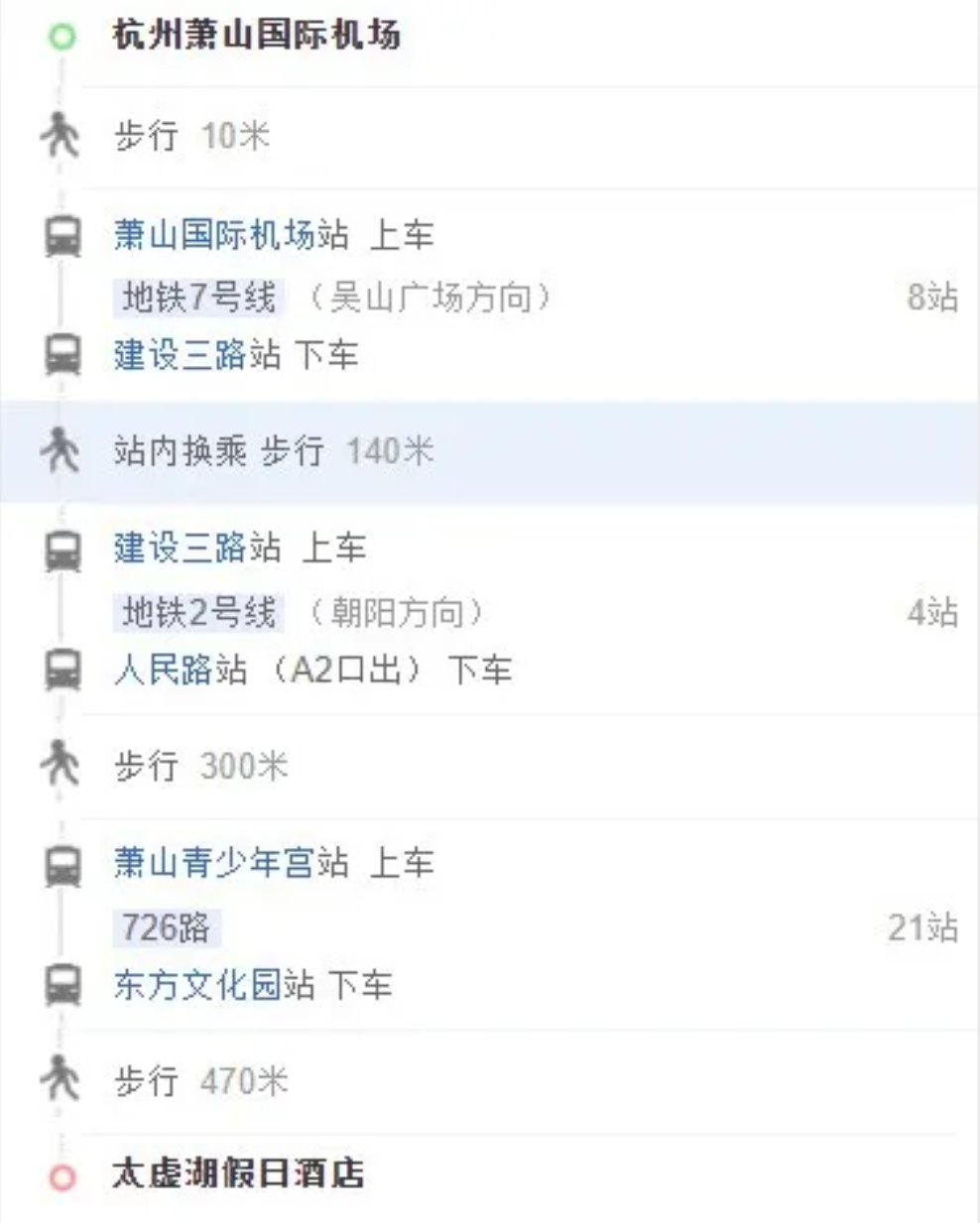Open the 步行 300米 walking step
This screenshot has height=1223, width=980.
click(x=201, y=766)
